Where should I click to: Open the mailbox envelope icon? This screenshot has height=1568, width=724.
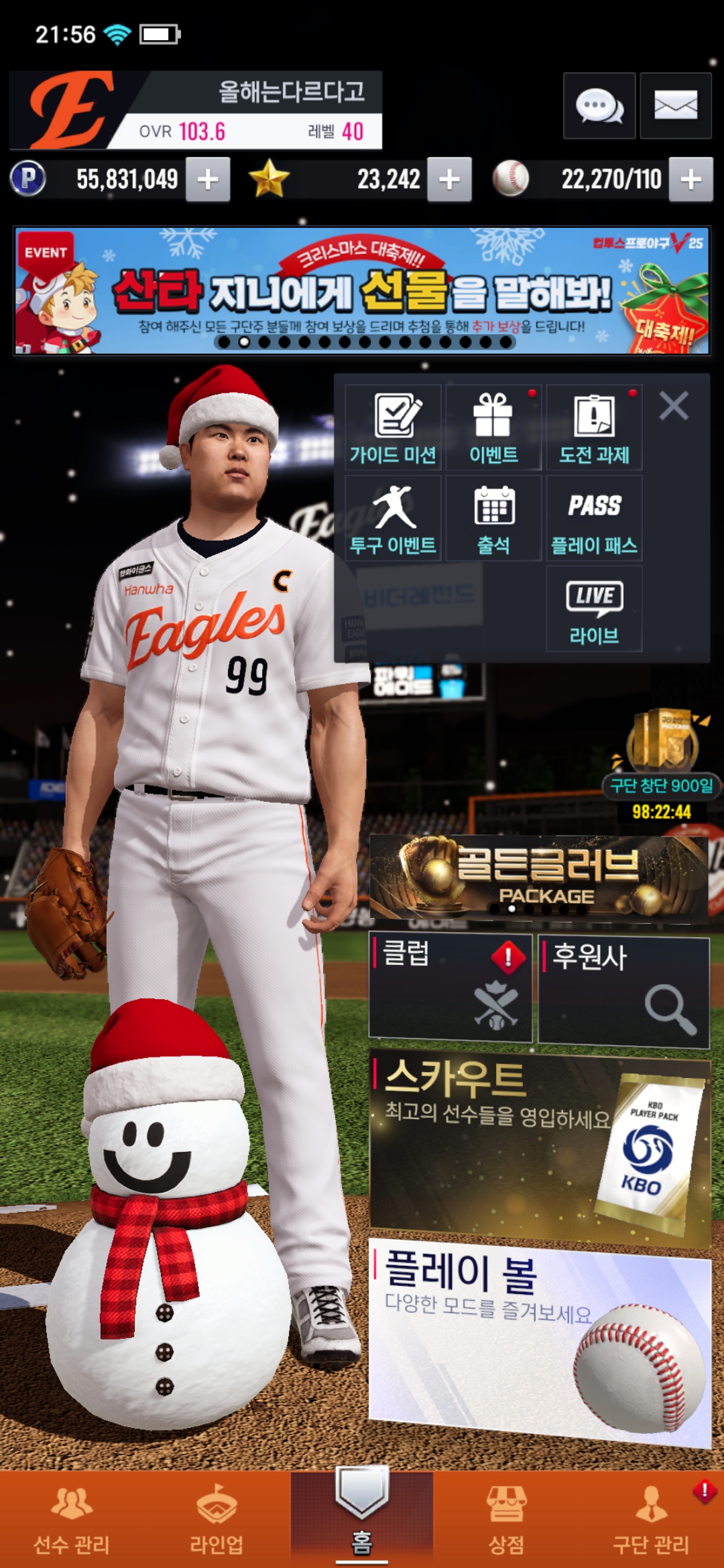675,106
